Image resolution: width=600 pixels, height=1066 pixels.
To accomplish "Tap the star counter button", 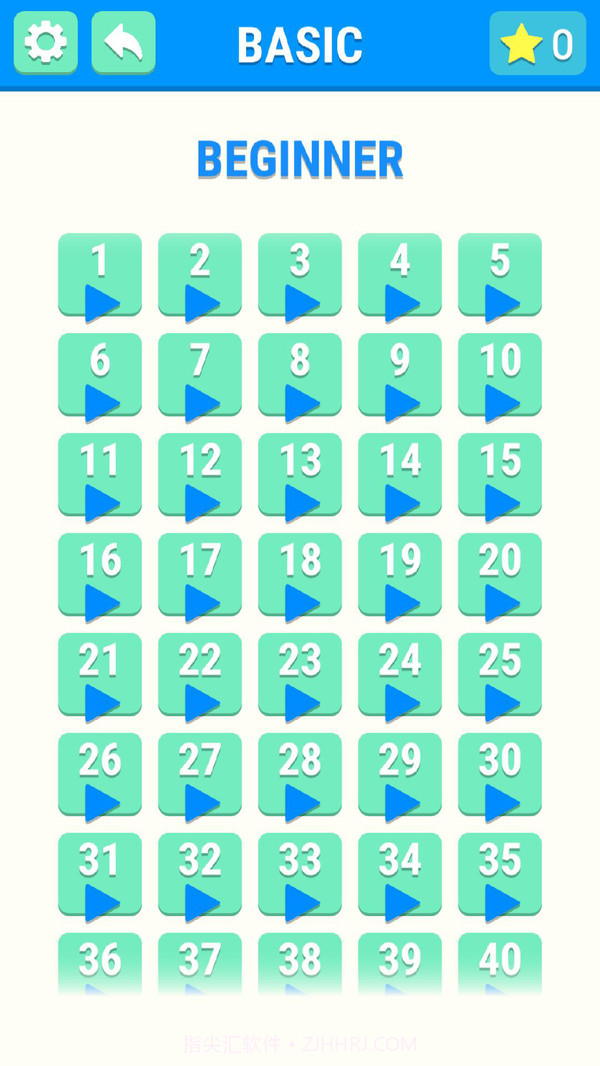I will (x=537, y=44).
